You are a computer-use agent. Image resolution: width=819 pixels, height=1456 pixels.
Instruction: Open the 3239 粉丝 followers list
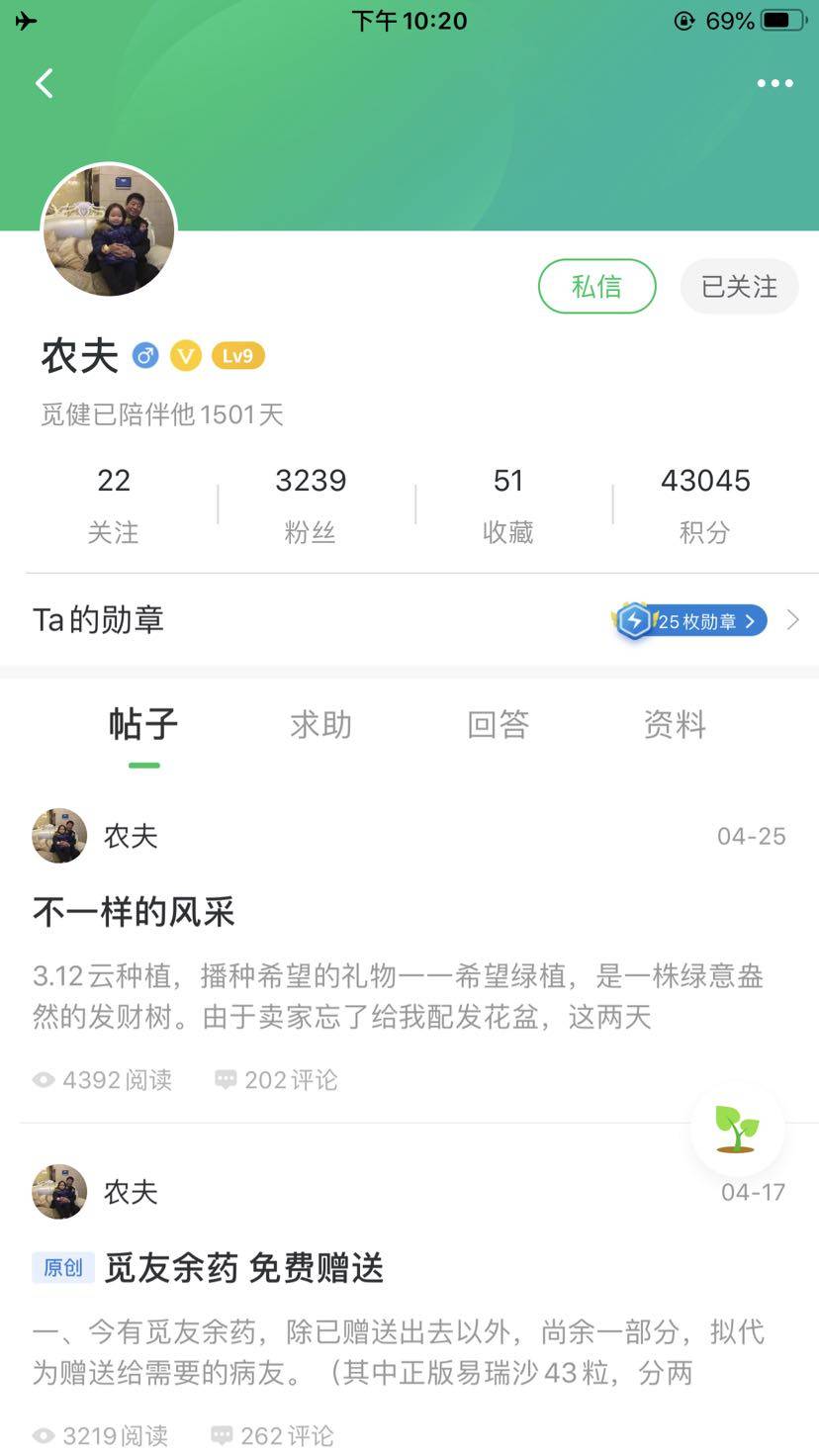click(311, 504)
